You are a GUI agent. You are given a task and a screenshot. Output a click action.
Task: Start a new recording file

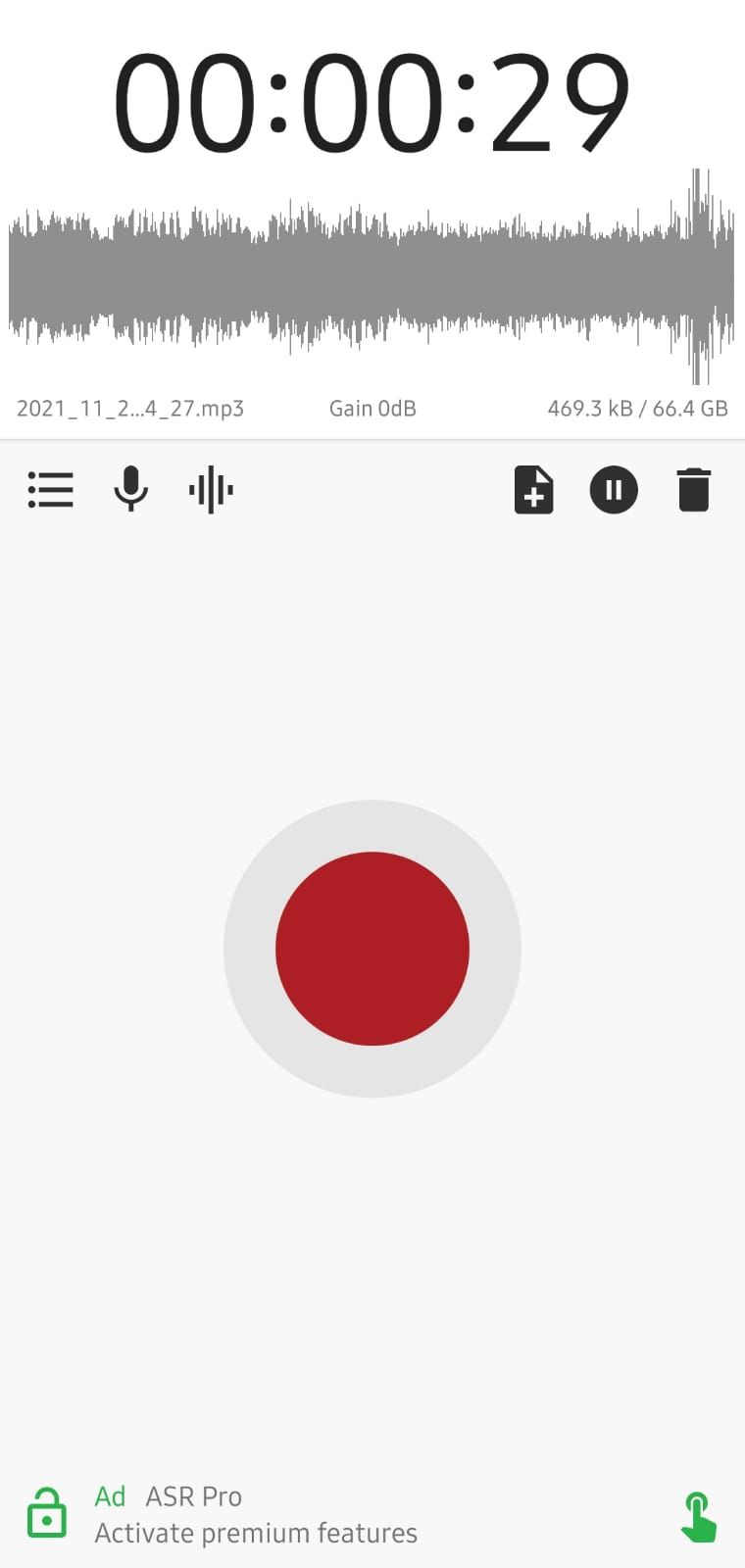[533, 490]
